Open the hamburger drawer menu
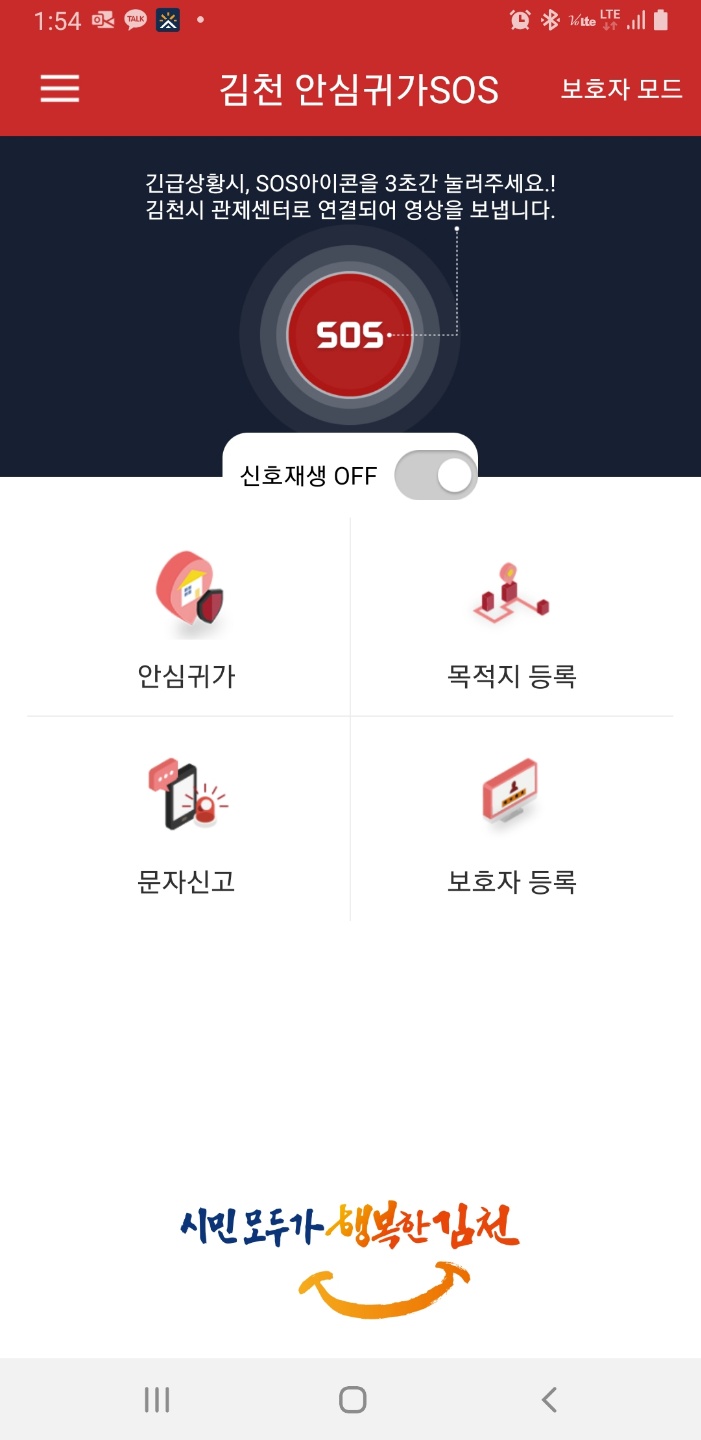701x1440 pixels. pyautogui.click(x=60, y=89)
